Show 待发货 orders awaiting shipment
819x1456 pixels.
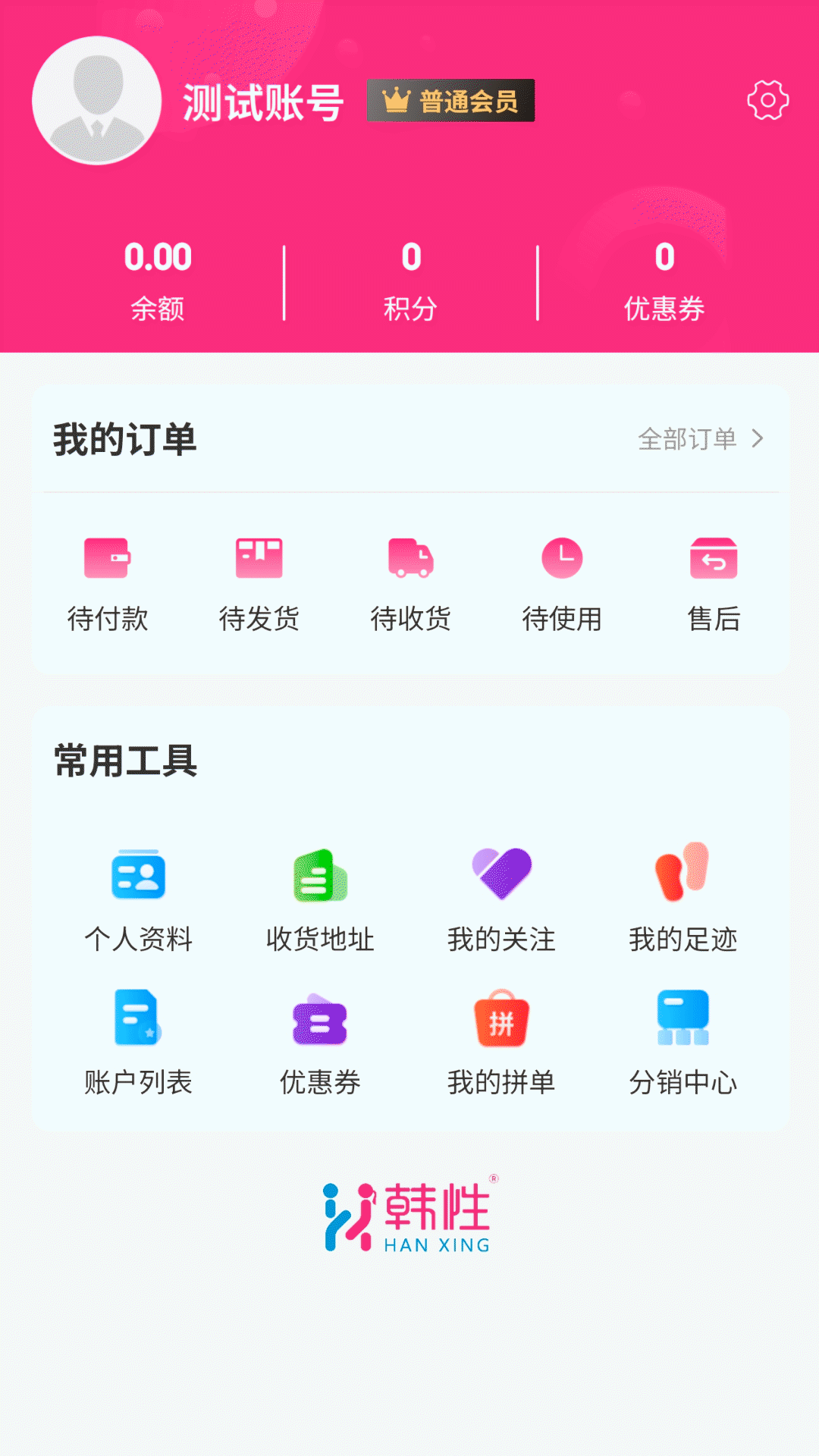click(259, 584)
